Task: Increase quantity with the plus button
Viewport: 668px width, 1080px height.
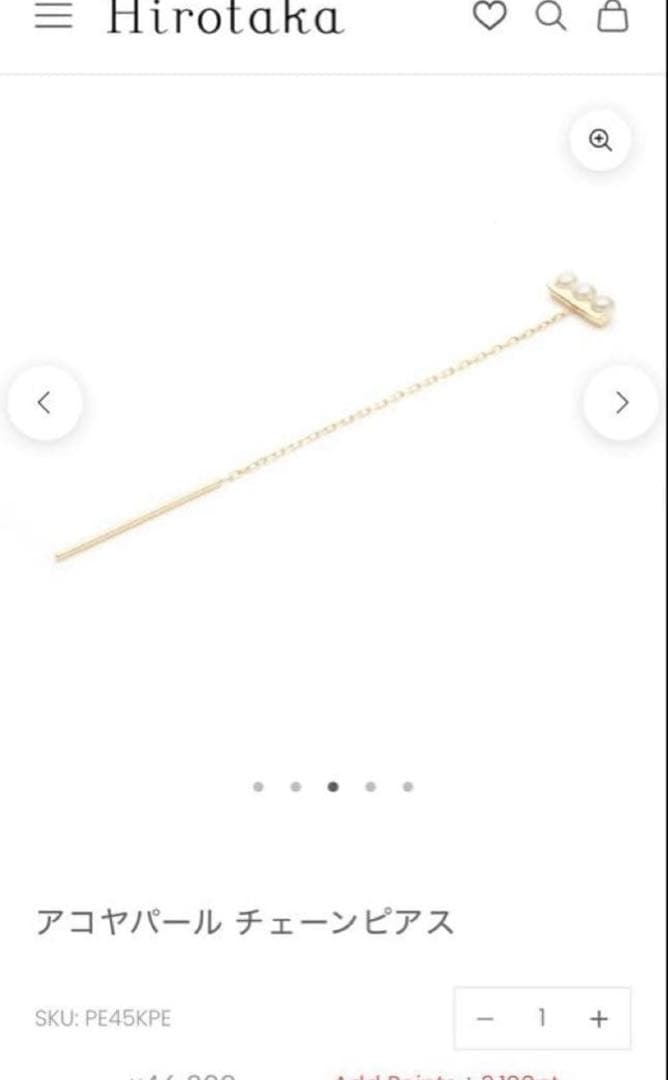Action: coord(598,1019)
